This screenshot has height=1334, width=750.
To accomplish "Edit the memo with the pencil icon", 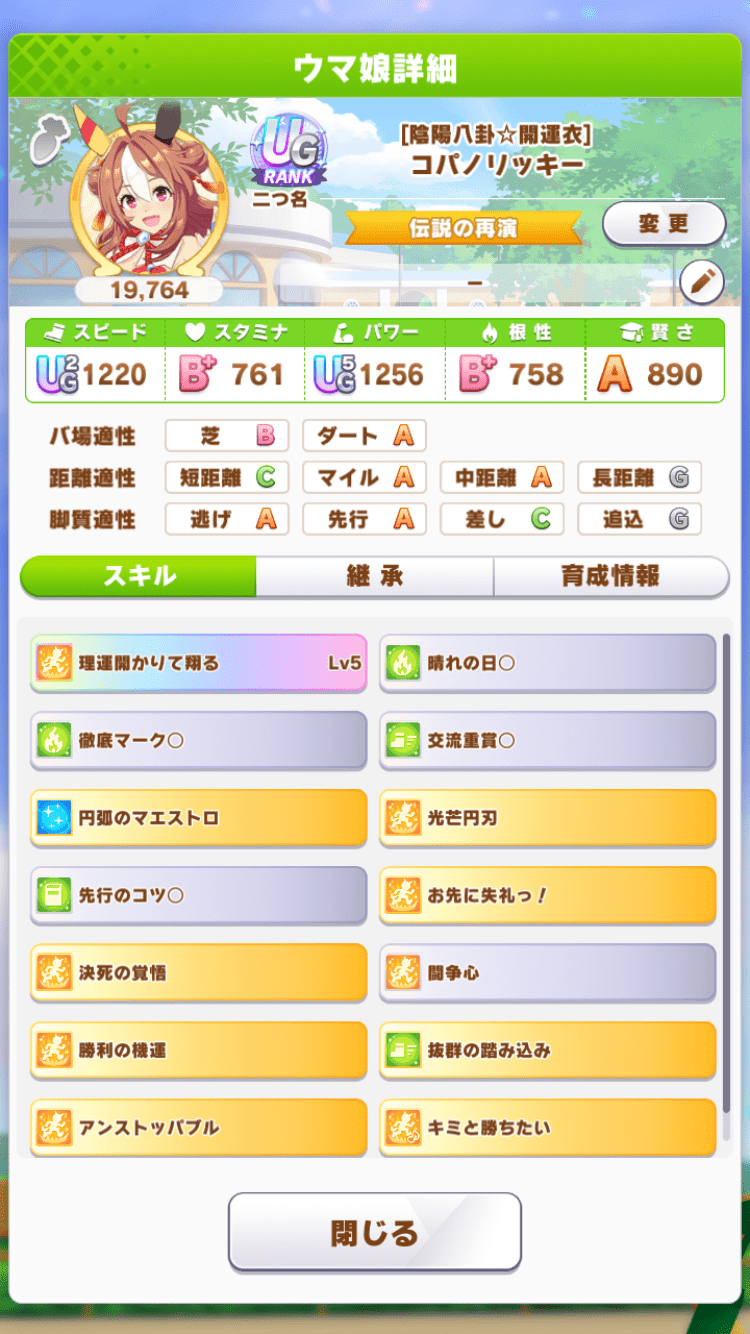I will click(701, 284).
